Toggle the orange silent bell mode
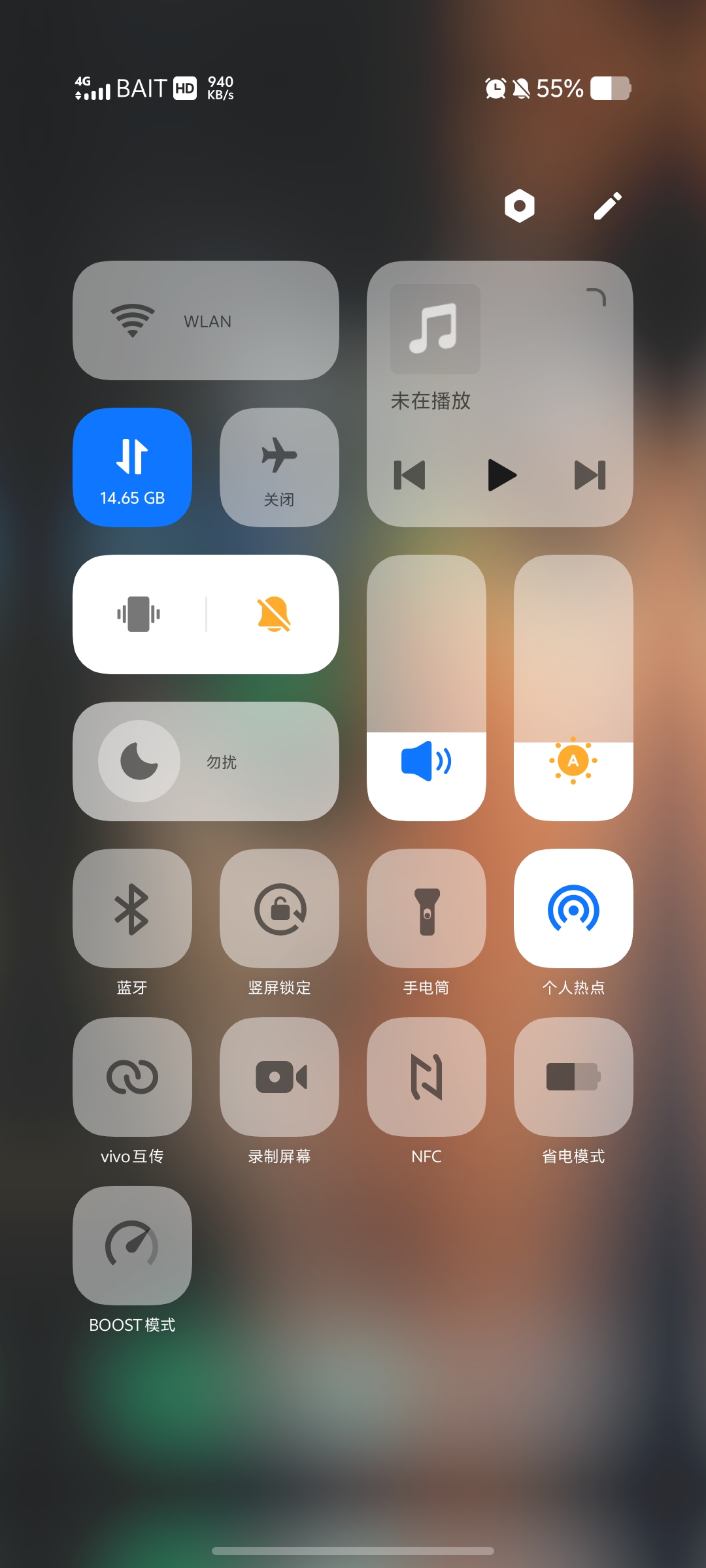The image size is (706, 1568). pyautogui.click(x=274, y=614)
